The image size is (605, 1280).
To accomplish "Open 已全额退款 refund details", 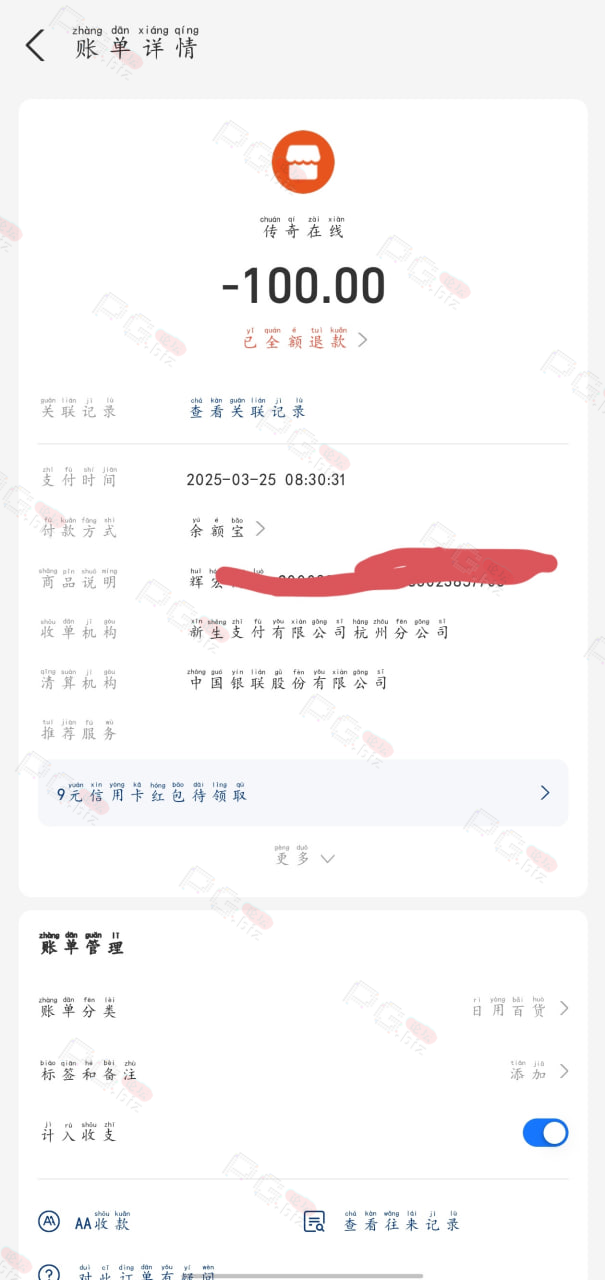I will click(305, 340).
